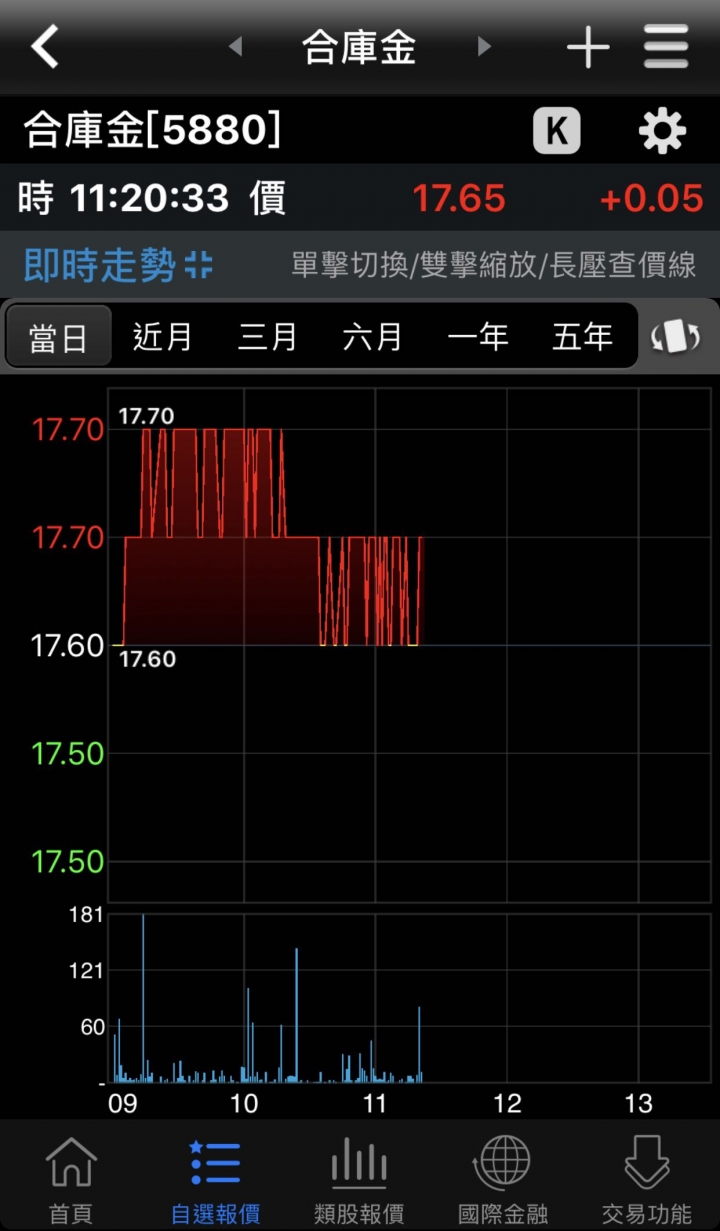Choose the 六月 range
The height and width of the screenshot is (1231, 720).
(373, 337)
